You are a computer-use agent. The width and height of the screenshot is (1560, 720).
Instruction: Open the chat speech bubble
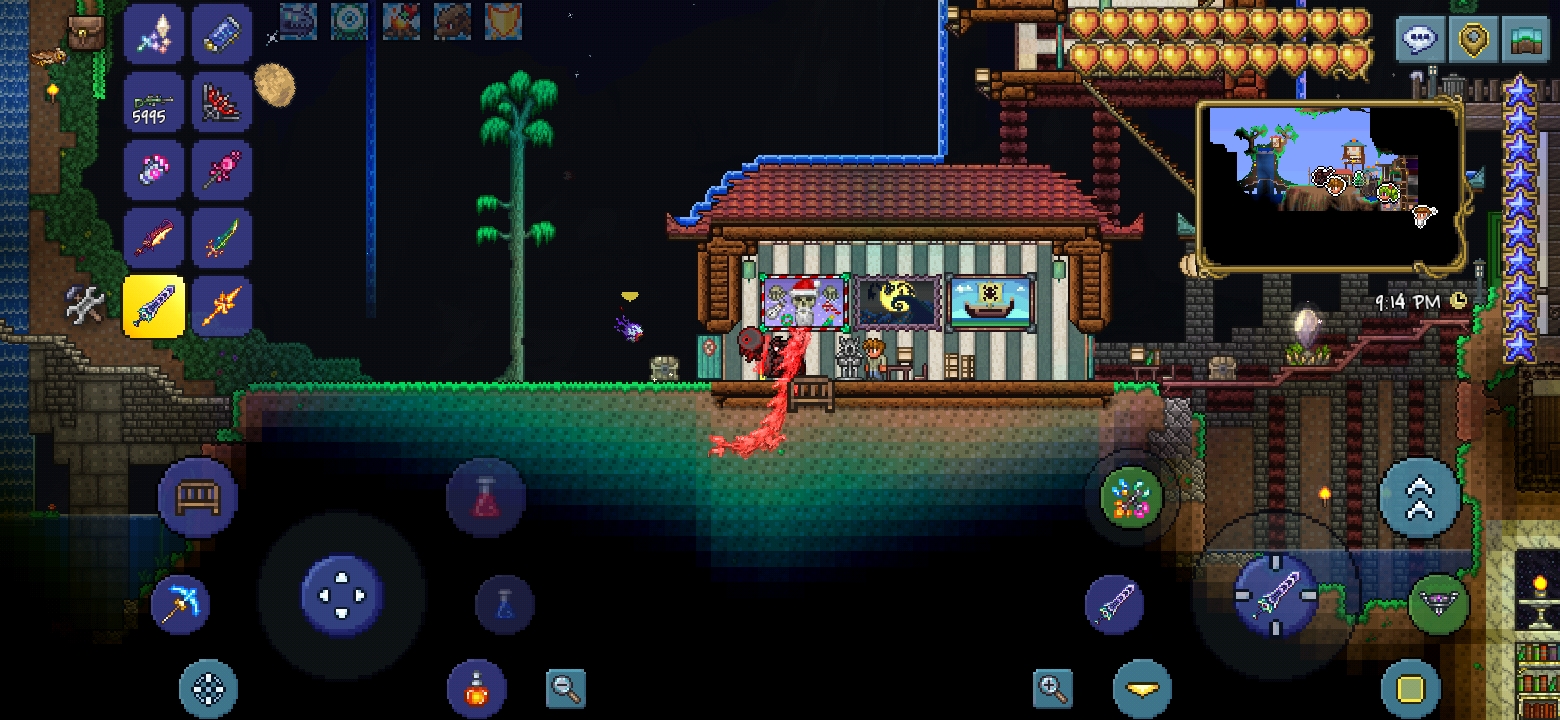1420,41
